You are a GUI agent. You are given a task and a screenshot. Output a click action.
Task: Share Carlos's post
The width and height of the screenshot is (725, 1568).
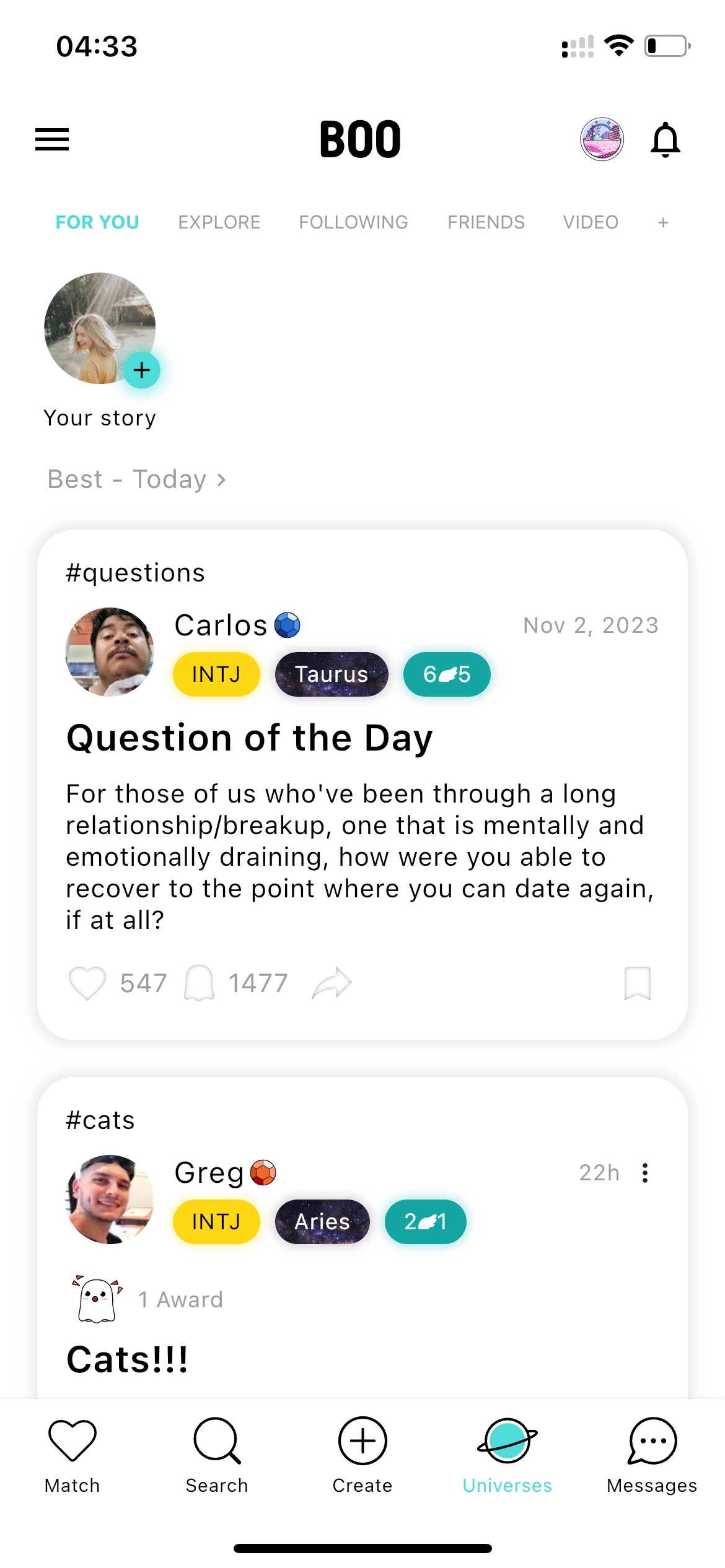pyautogui.click(x=332, y=983)
